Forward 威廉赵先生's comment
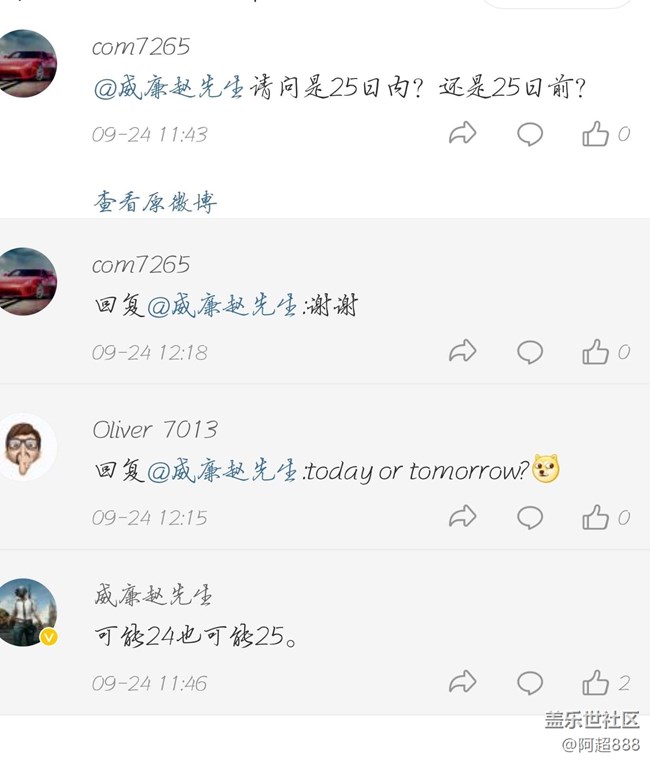 click(x=462, y=683)
